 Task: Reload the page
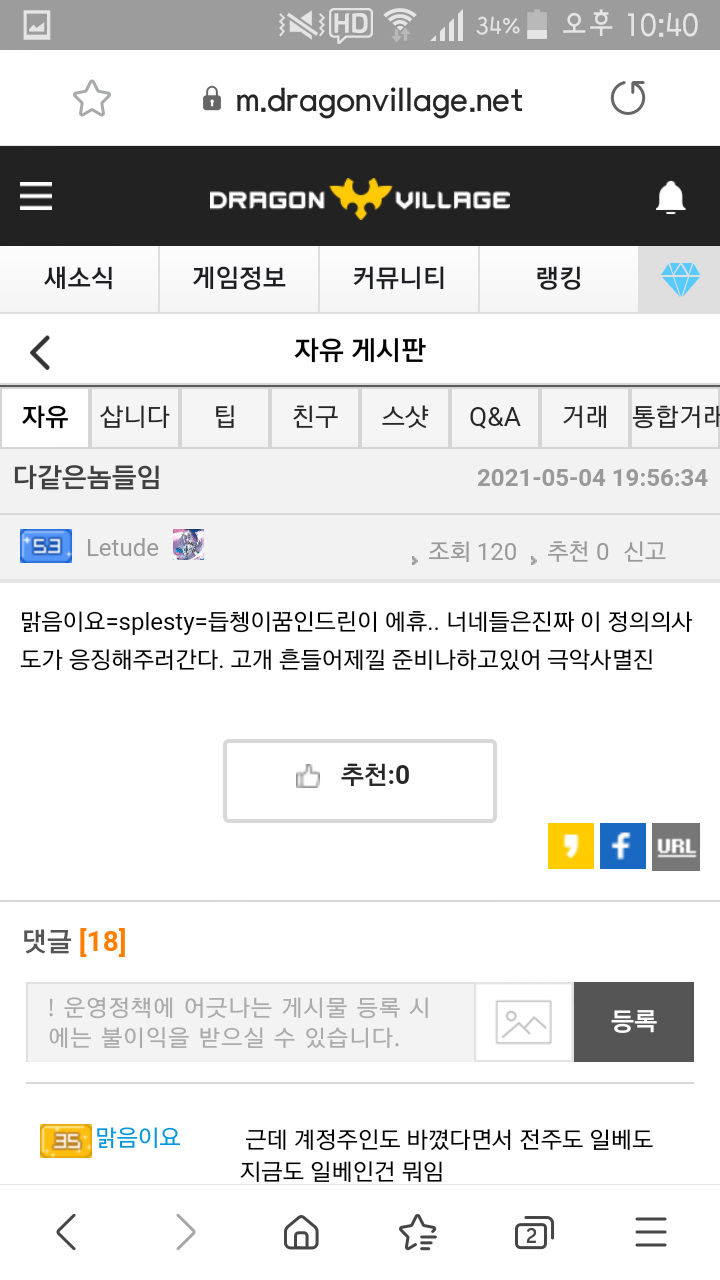coord(628,99)
